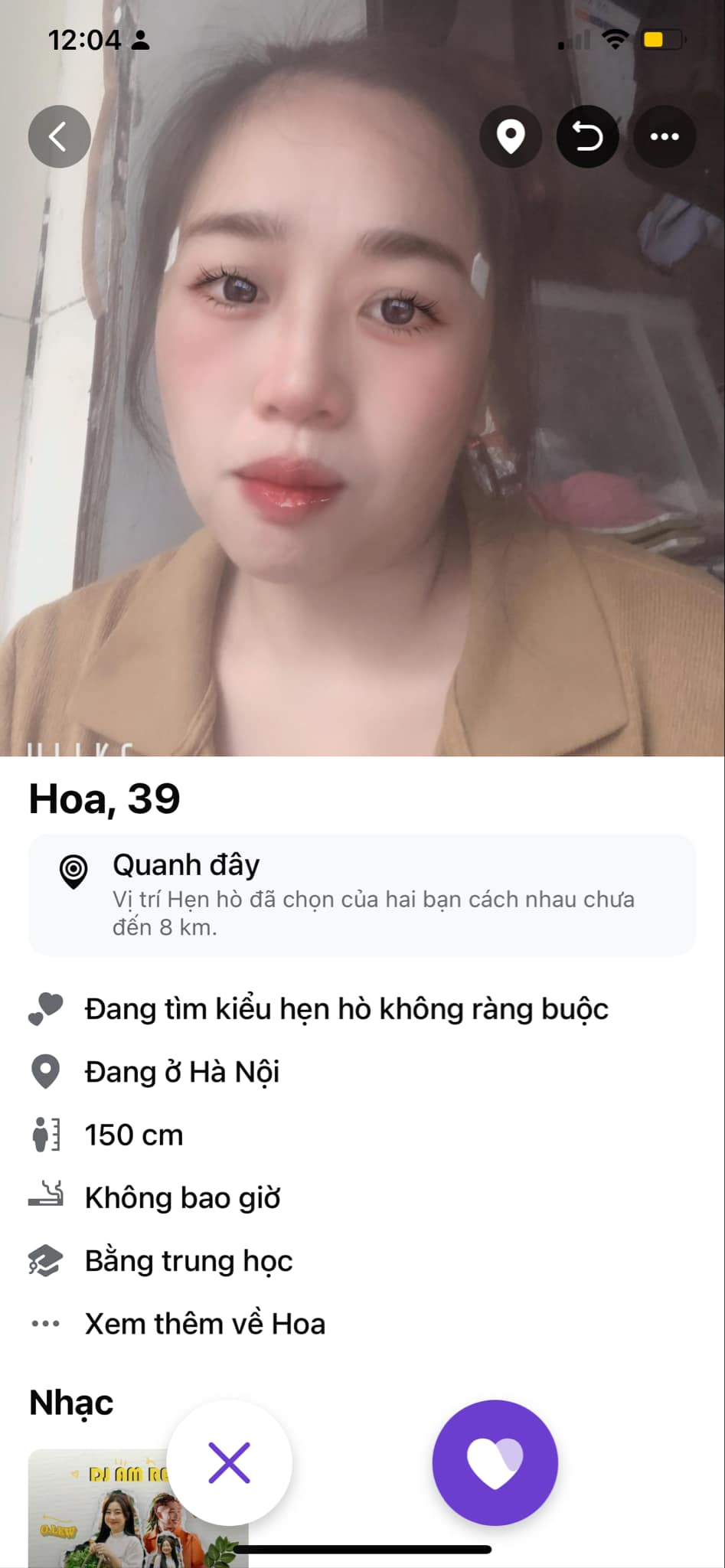The width and height of the screenshot is (725, 1568).
Task: Undo the last action with rewind icon
Action: point(587,136)
